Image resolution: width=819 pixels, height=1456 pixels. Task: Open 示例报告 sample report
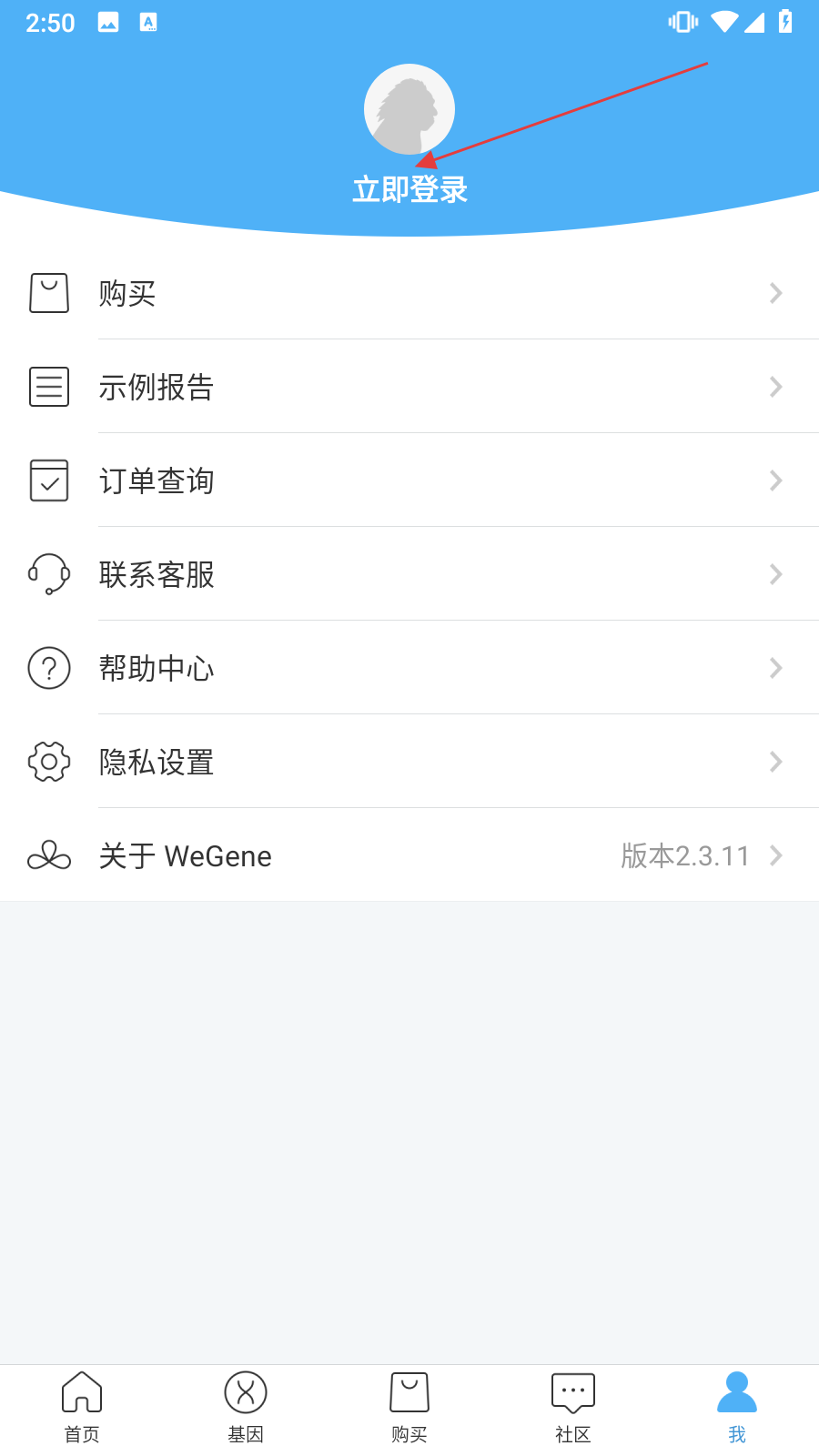click(409, 387)
